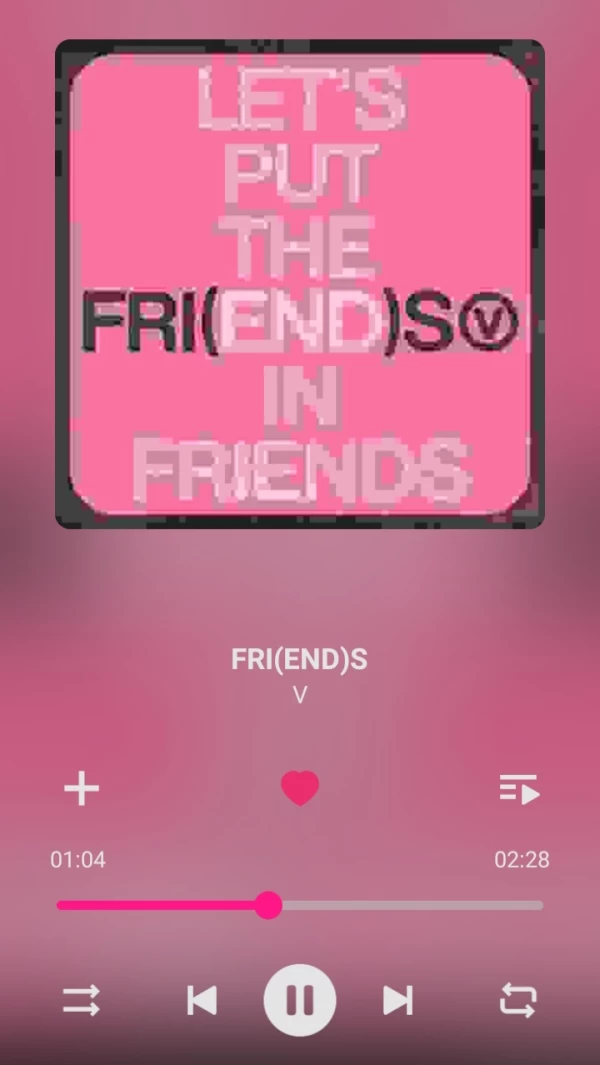Tap the playback progress bar to seek

tap(400, 905)
